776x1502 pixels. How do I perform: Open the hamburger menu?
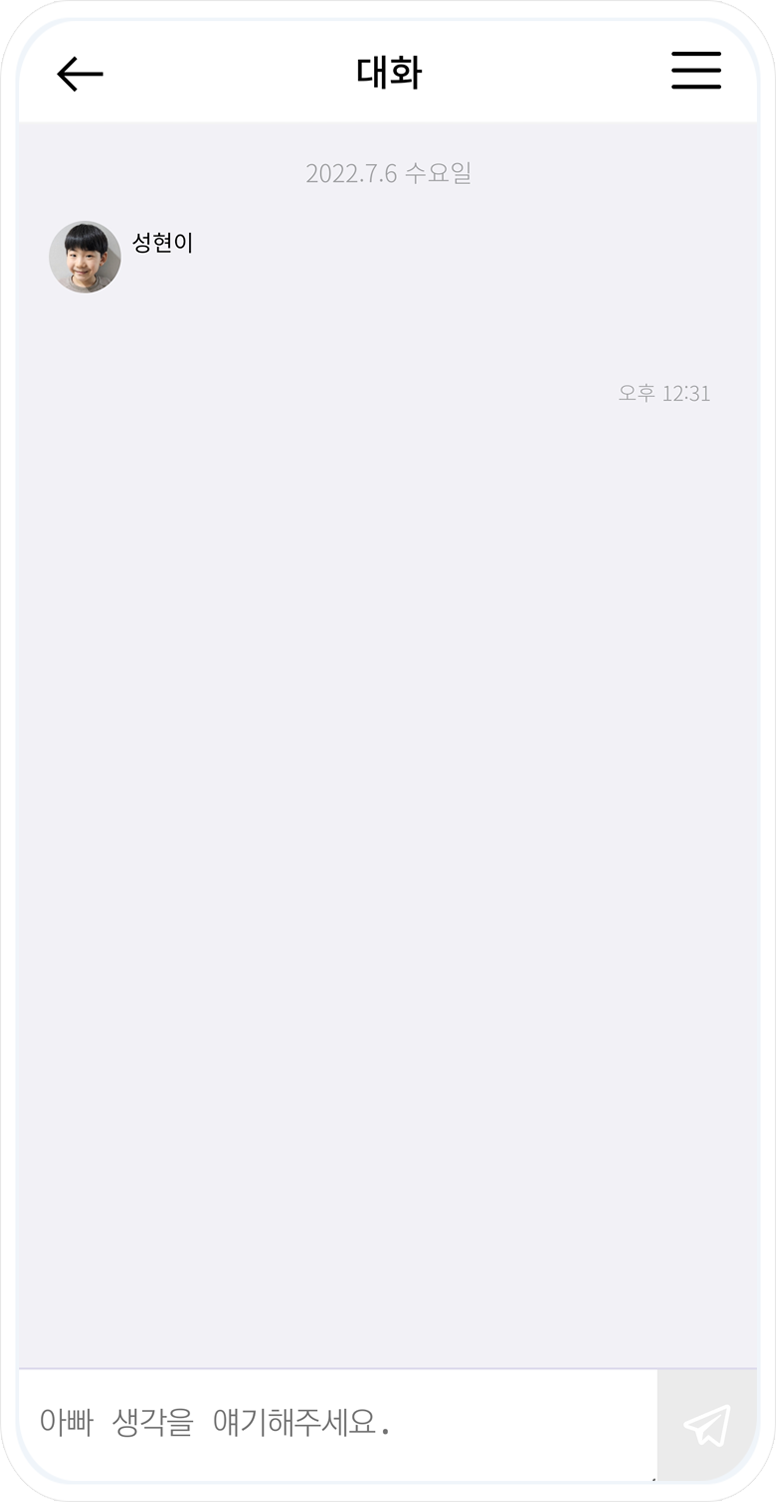(x=696, y=71)
